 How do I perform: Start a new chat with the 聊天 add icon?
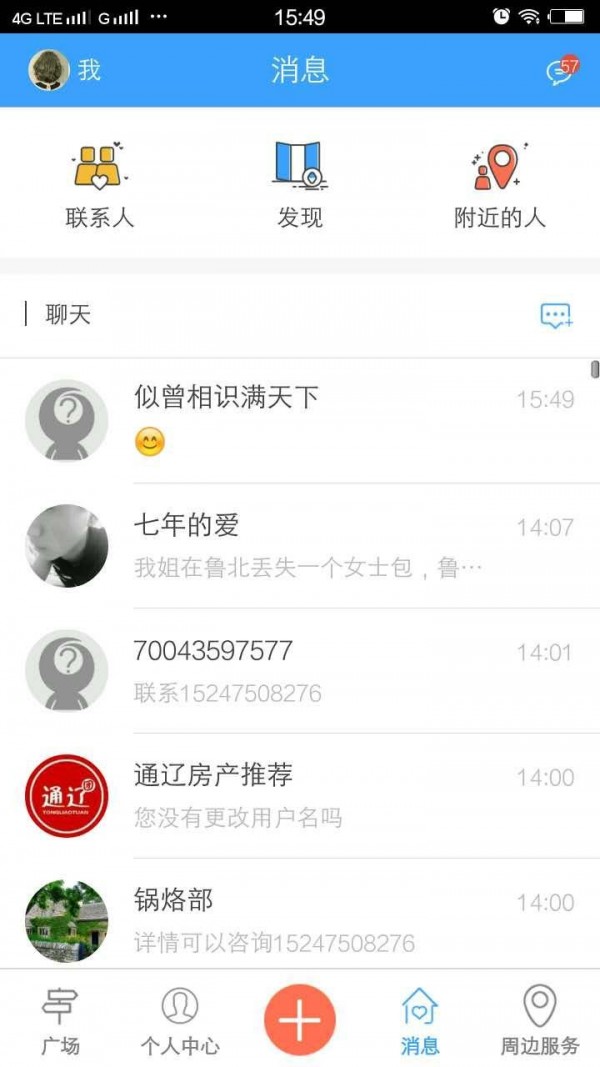(556, 316)
